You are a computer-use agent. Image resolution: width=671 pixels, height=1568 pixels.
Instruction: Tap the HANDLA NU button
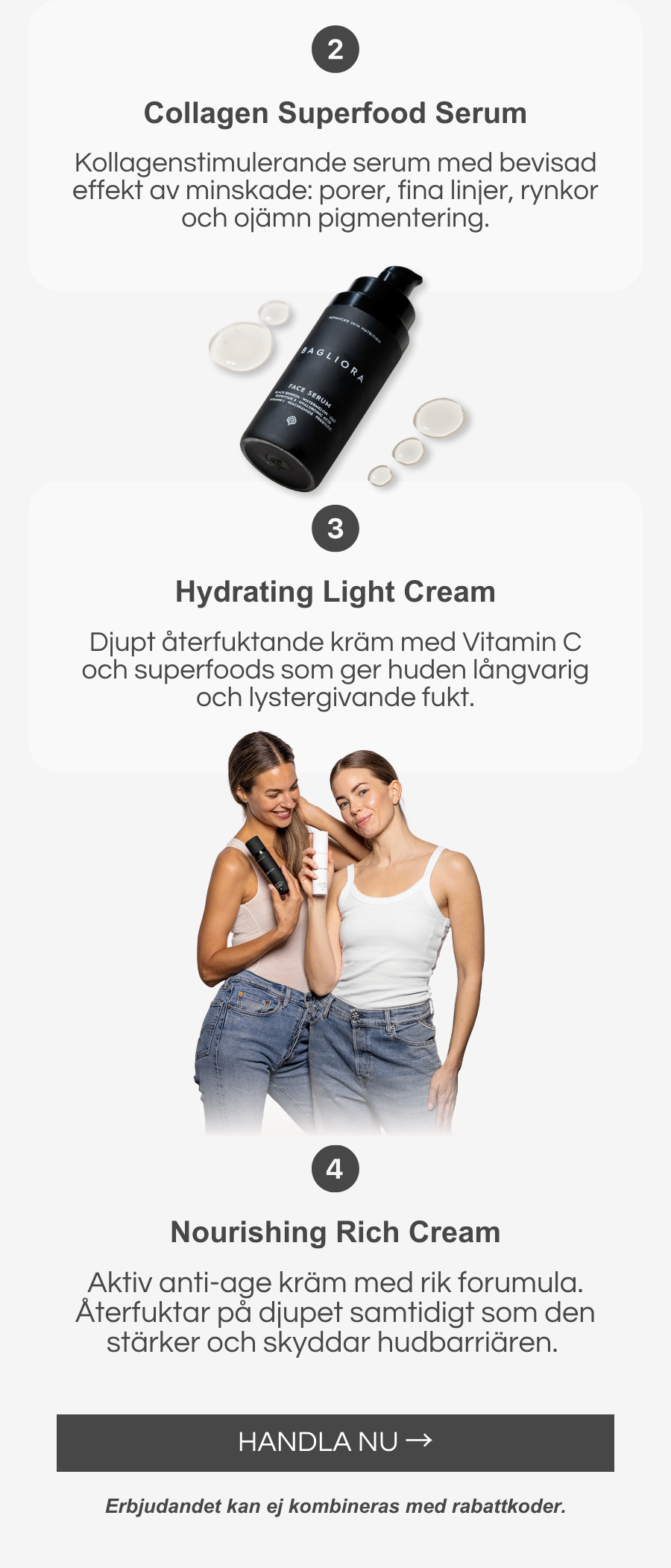point(335,1442)
